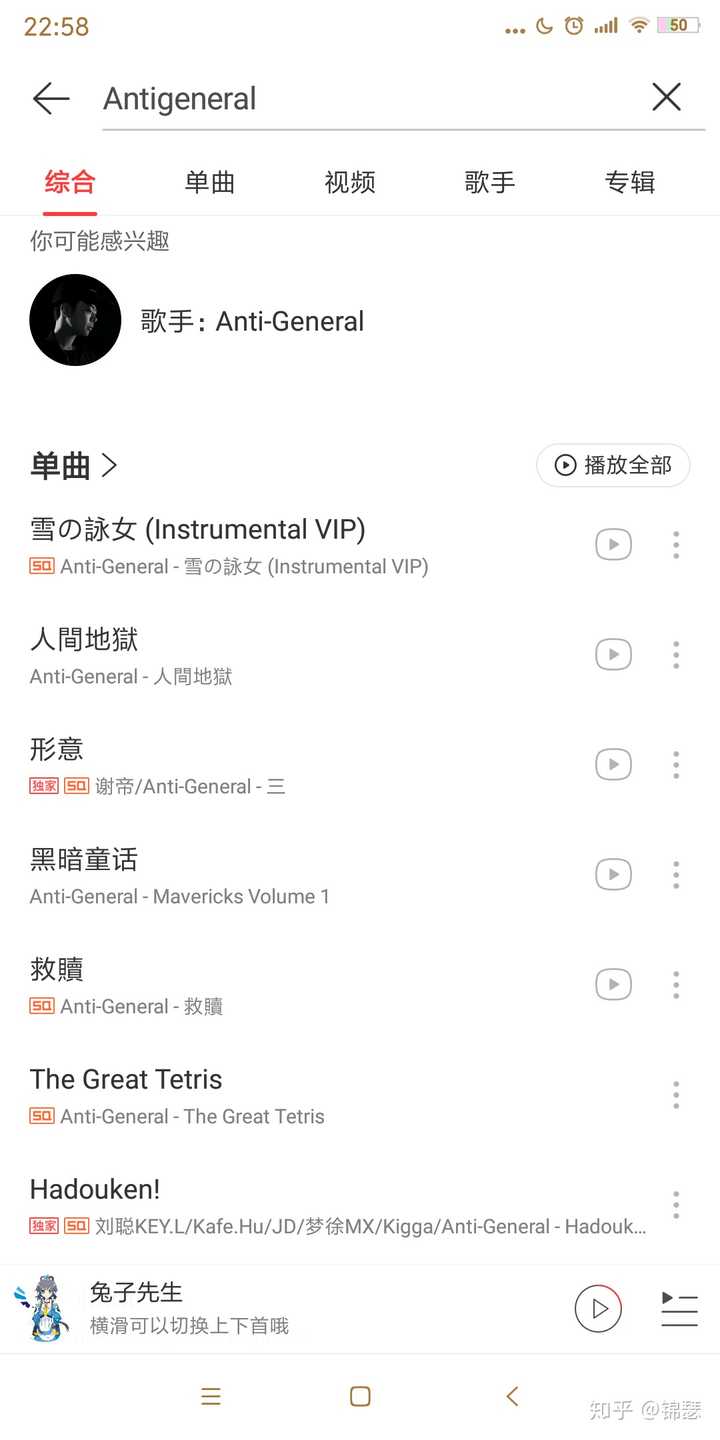This screenshot has width=720, height=1440.
Task: Open options menu for The Great Tetris
Action: click(676, 1095)
